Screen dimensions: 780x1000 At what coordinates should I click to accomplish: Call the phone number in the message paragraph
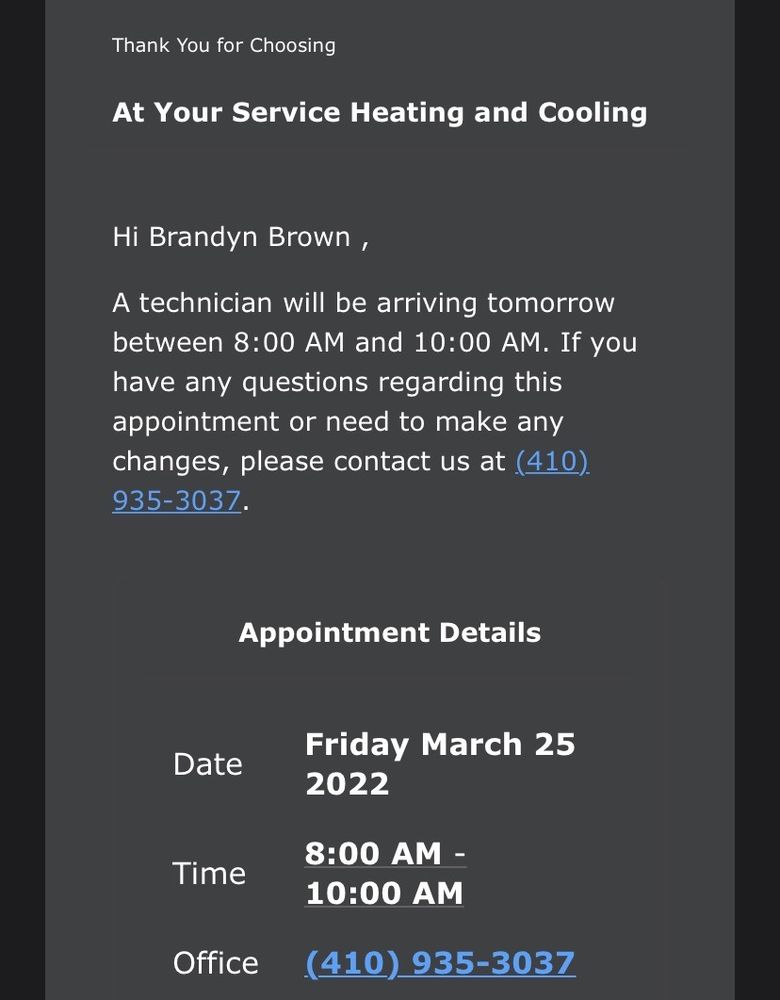click(x=551, y=463)
